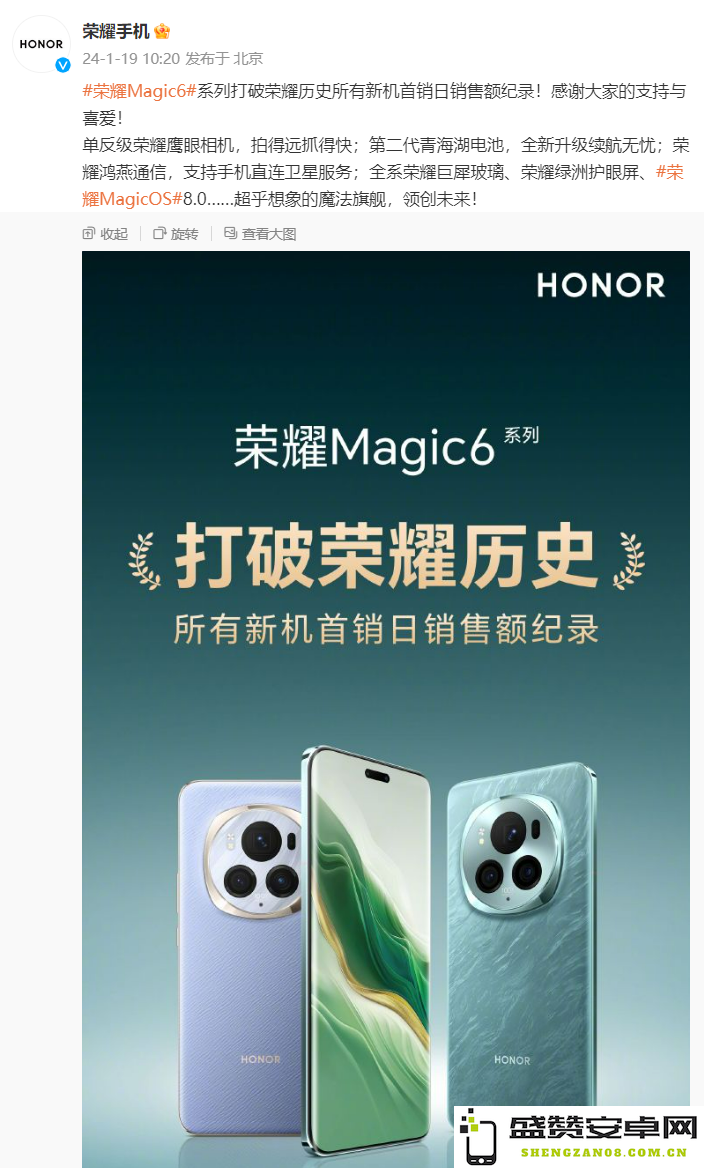Open the 荣耀手机 profile avatar
The width and height of the screenshot is (704, 1168).
pos(41,45)
